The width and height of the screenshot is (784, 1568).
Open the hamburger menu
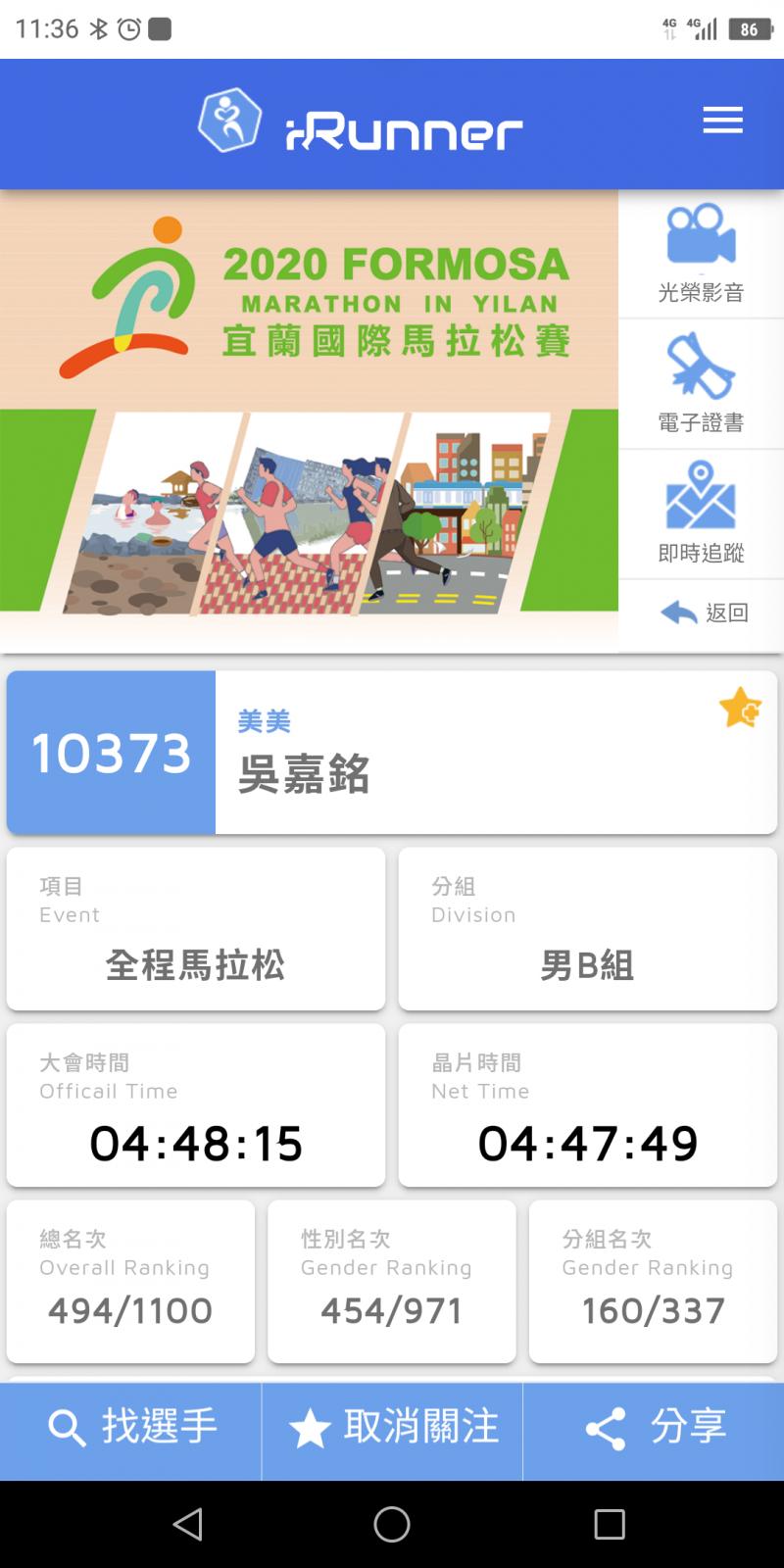coord(722,121)
